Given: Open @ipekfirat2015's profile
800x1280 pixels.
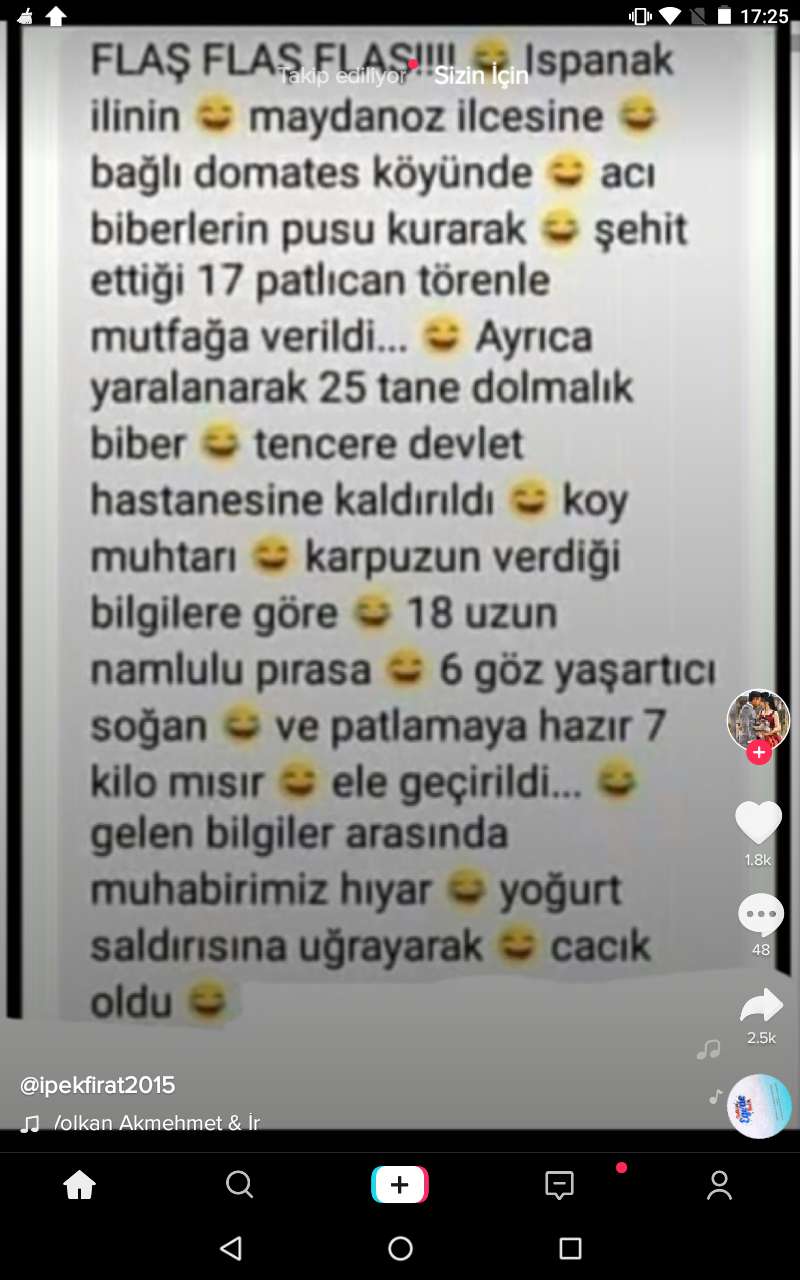Looking at the screenshot, I should [98, 1085].
